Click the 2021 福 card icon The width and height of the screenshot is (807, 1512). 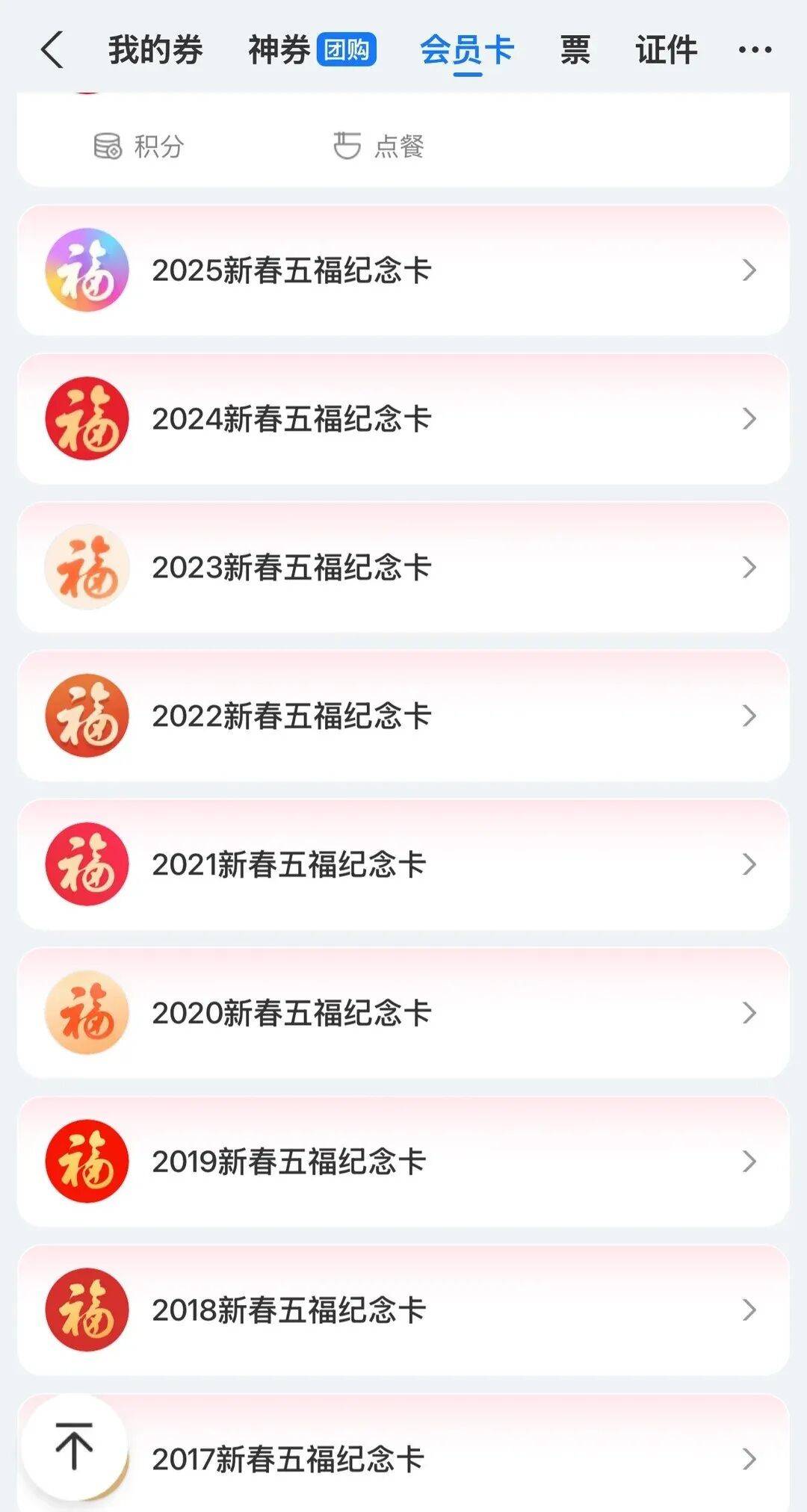[x=86, y=864]
